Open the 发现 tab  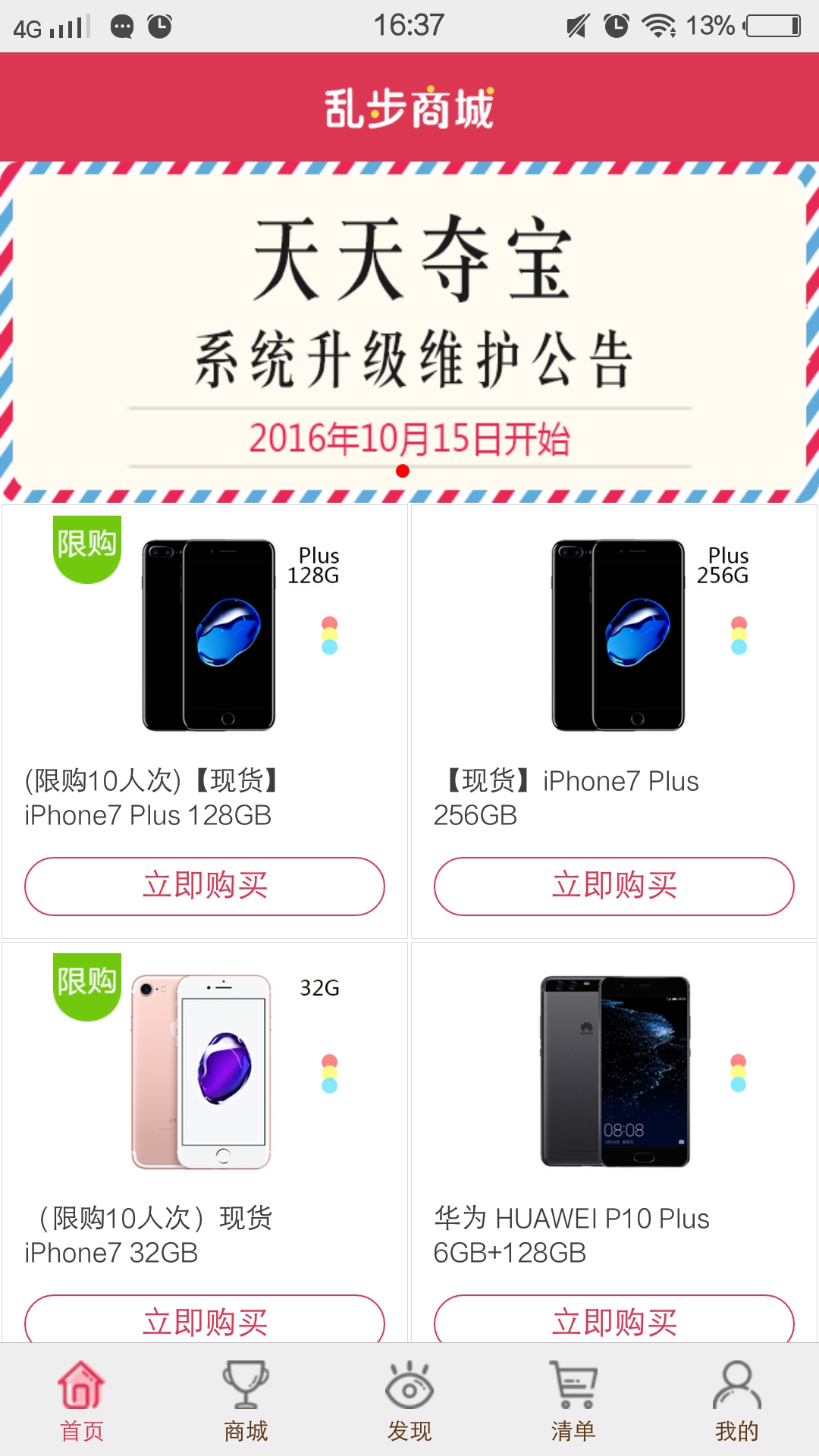point(409,1400)
